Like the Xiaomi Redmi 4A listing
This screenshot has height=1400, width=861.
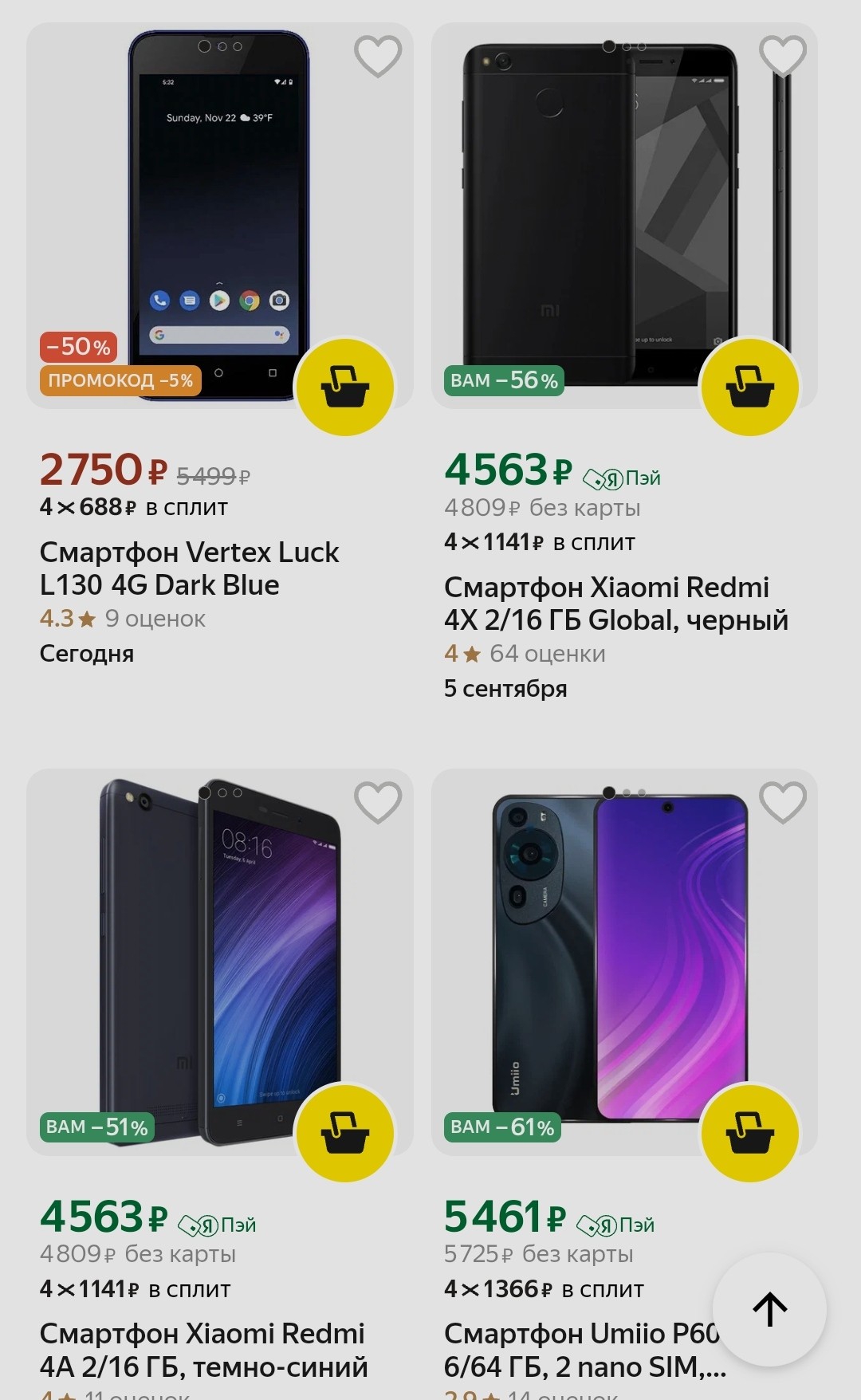tap(378, 803)
